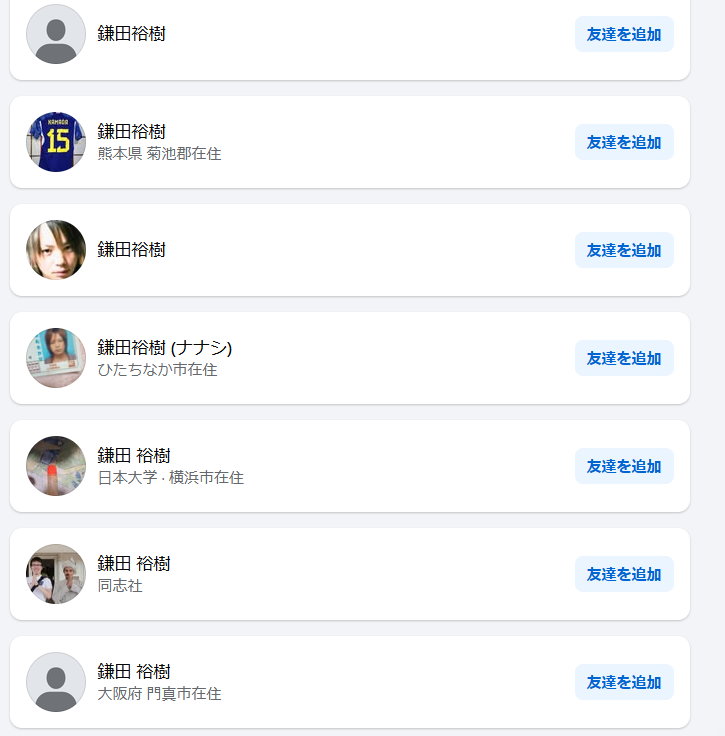Viewport: 725px width, 736px height.
Task: Add friend for 鎌田 裕樹 in 大阪府 門真市
Action: pyautogui.click(x=624, y=682)
